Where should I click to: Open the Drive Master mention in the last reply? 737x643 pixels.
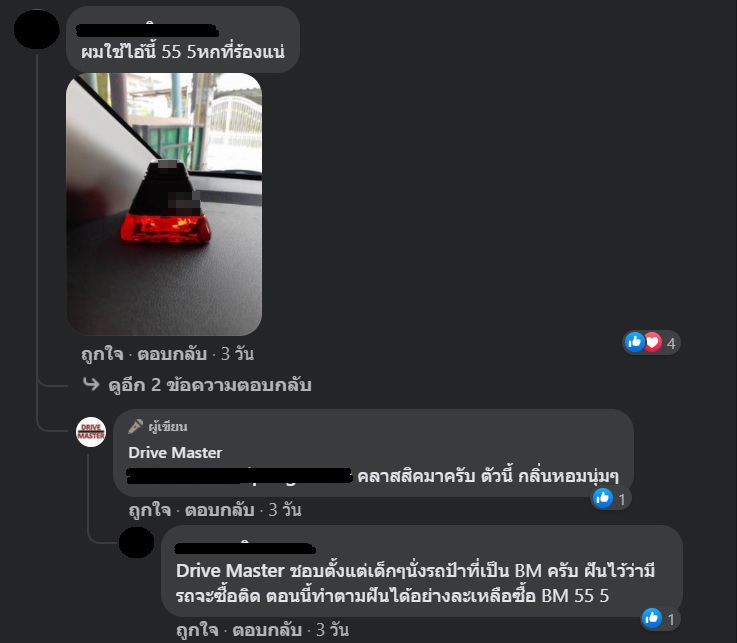[223, 572]
